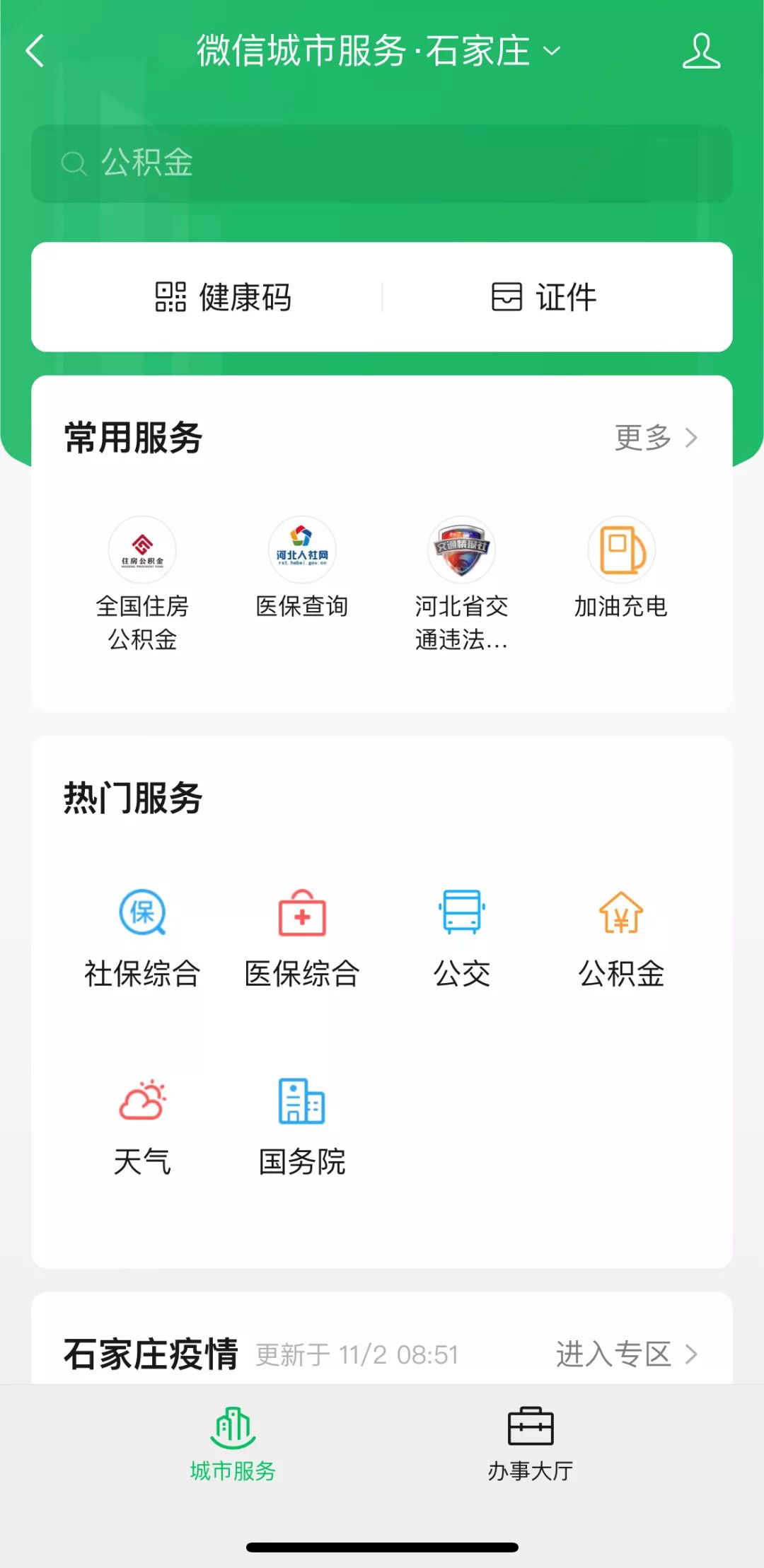Open the 健康码 health code

coord(224,297)
